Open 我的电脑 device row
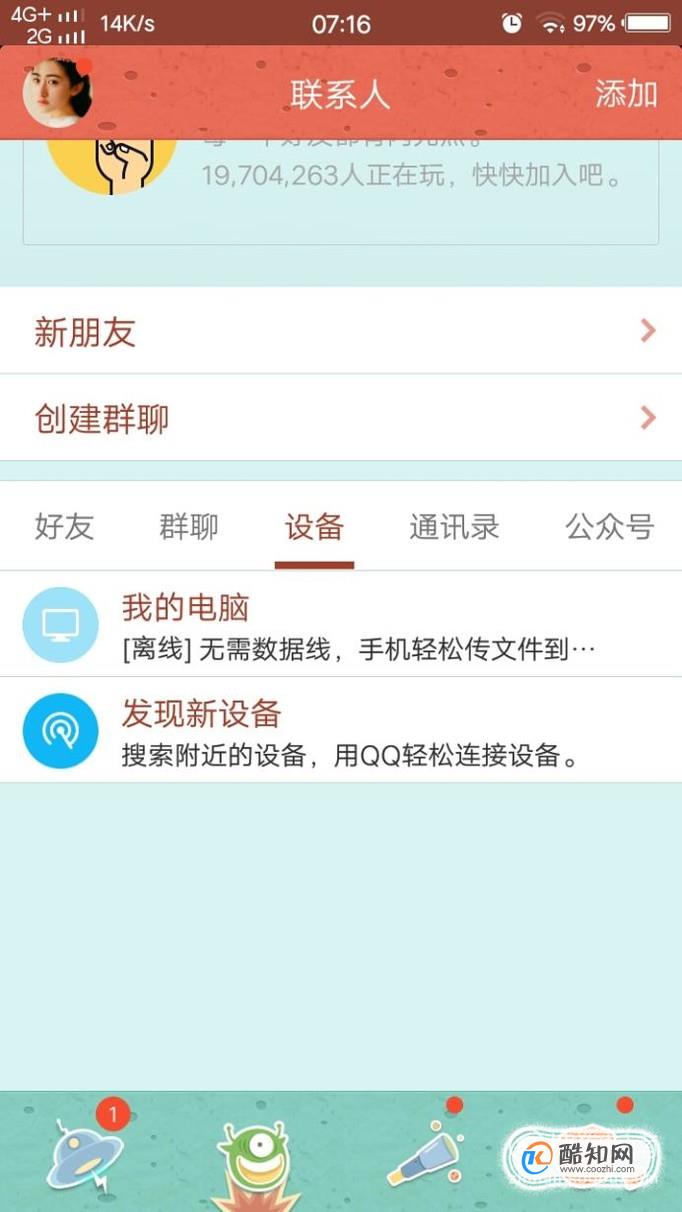 340,625
